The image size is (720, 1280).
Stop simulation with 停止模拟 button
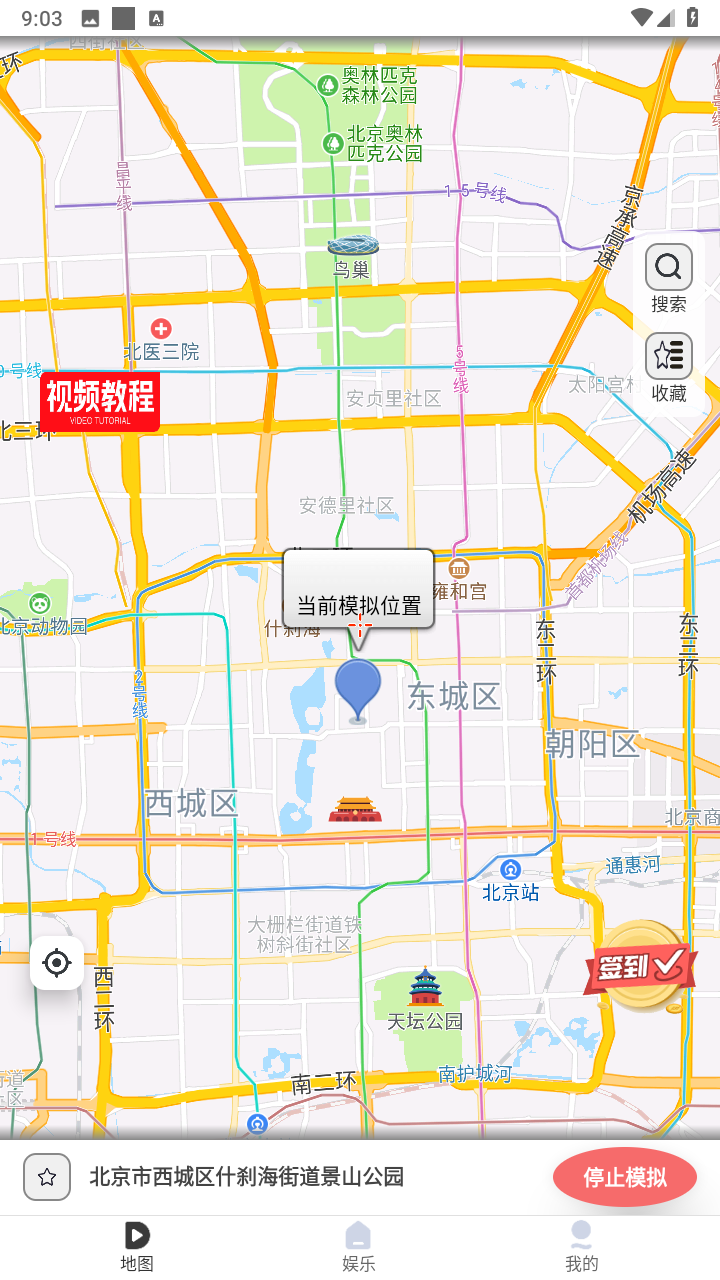625,1177
